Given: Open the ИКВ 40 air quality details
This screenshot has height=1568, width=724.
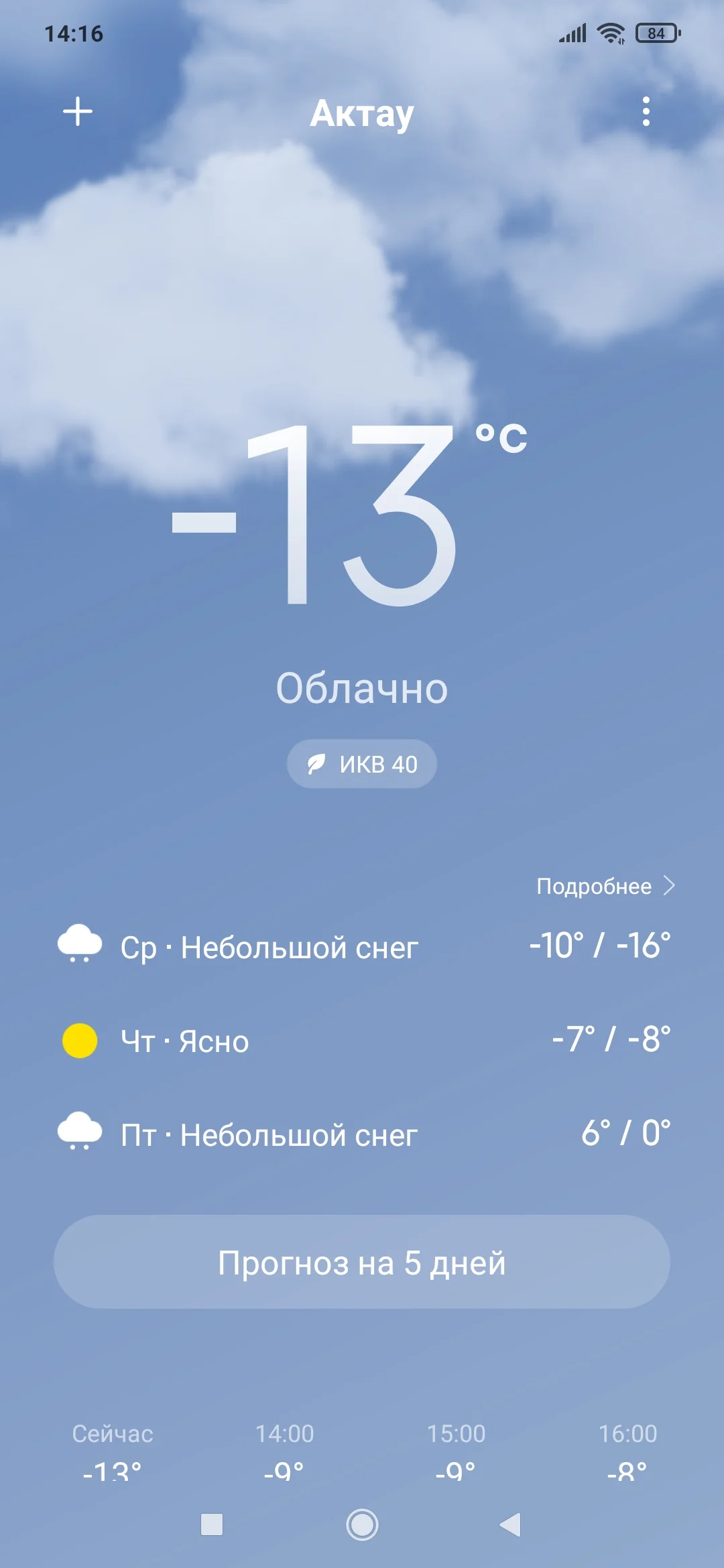Looking at the screenshot, I should click(x=361, y=763).
